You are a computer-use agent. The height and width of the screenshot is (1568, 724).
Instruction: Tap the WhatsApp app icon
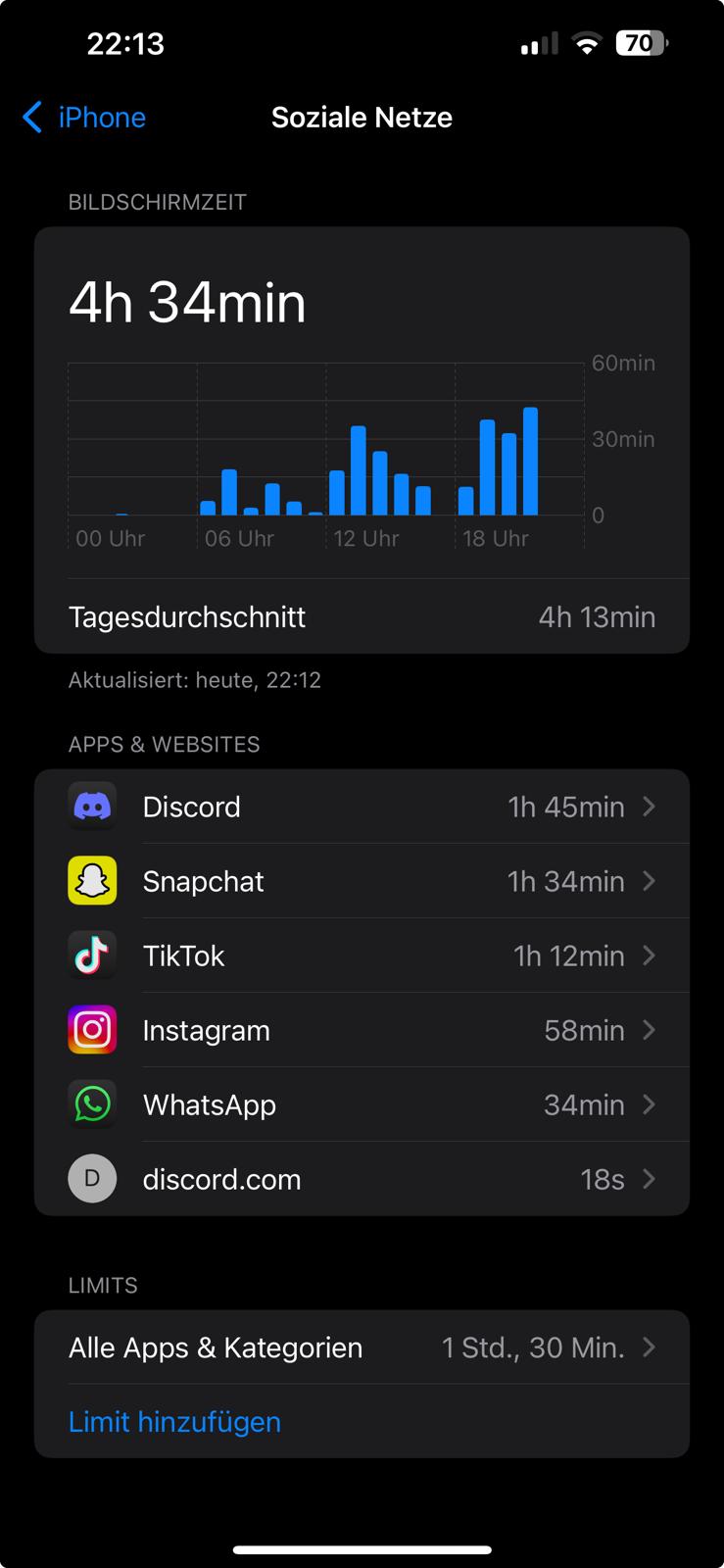point(91,1103)
